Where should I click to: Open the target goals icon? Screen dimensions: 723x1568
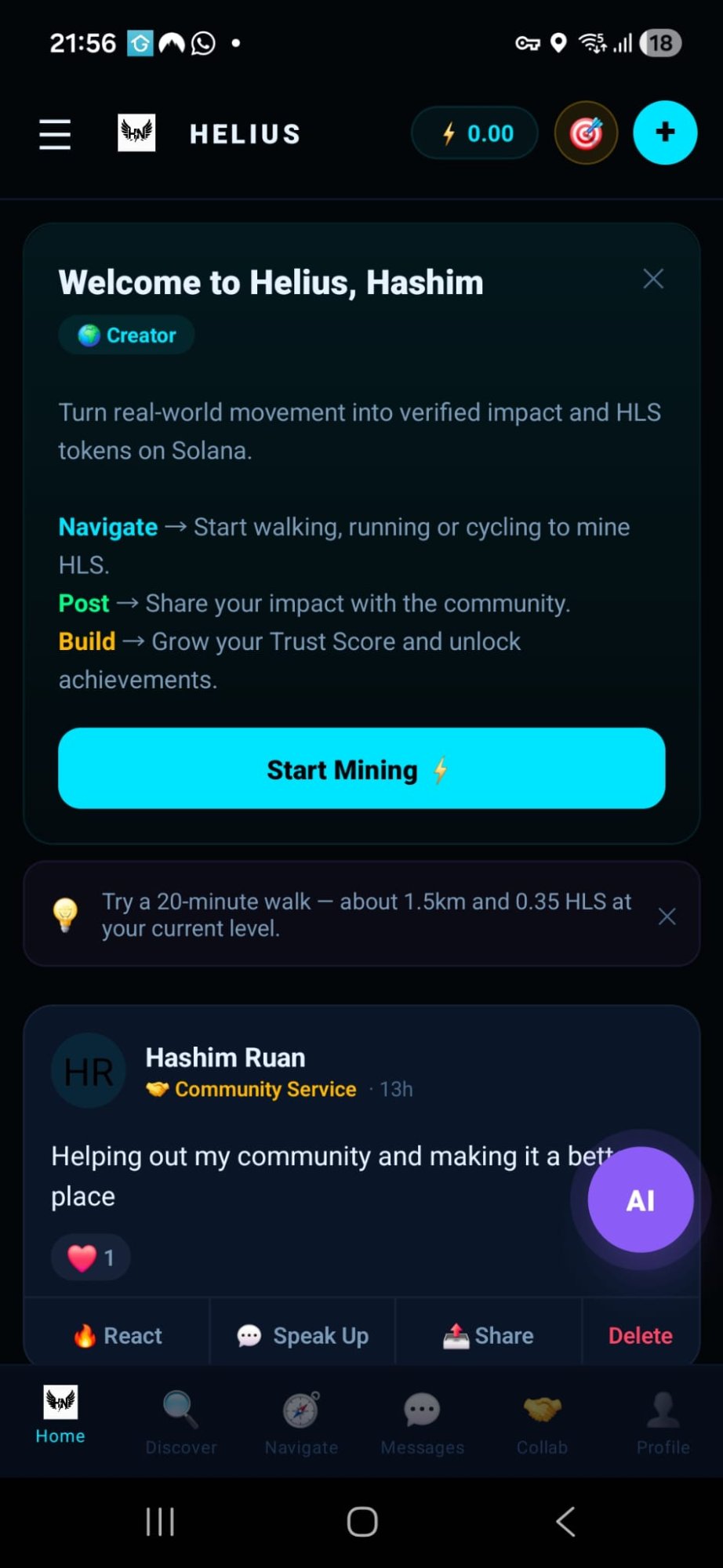coord(586,133)
